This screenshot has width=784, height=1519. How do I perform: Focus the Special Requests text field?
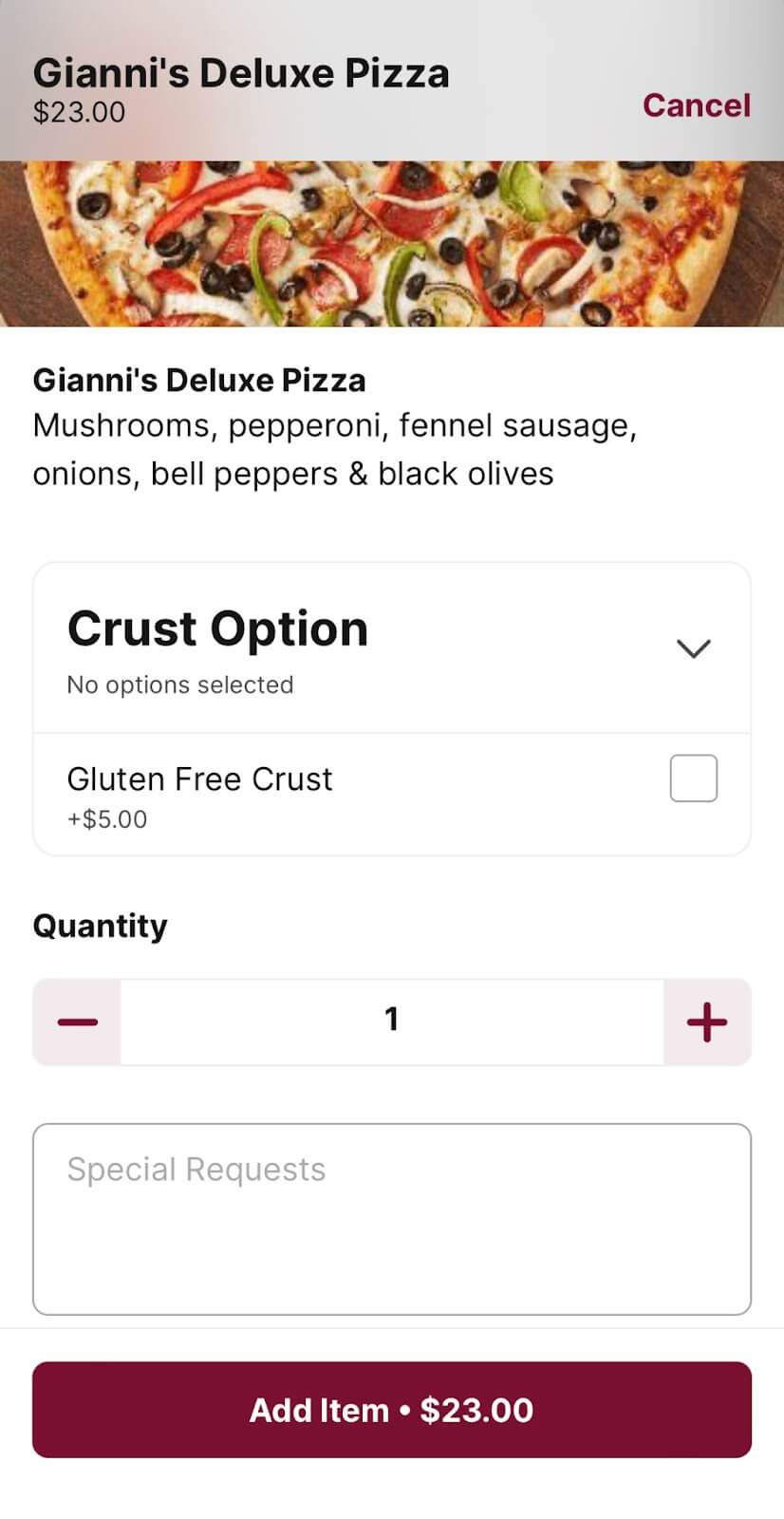click(x=392, y=1219)
